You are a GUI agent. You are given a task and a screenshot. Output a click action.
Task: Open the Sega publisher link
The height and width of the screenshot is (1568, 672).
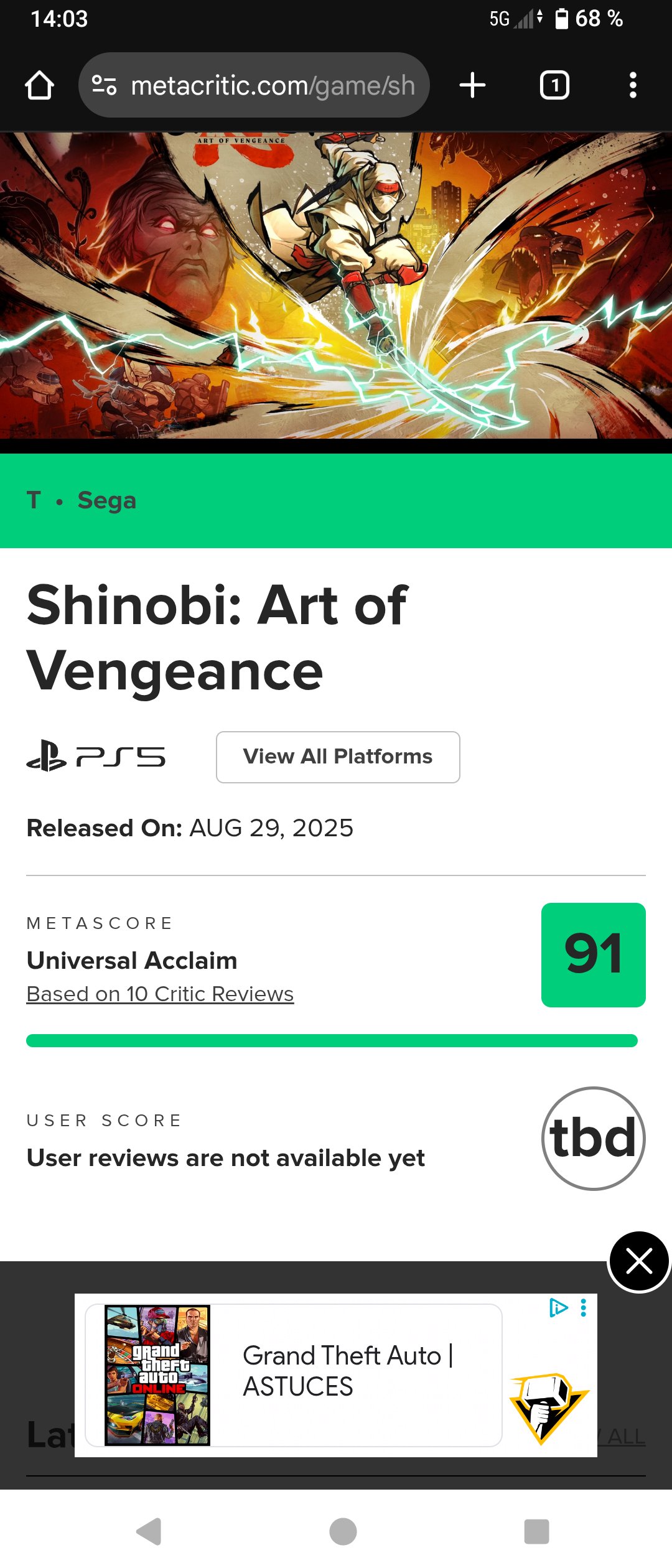coord(106,500)
